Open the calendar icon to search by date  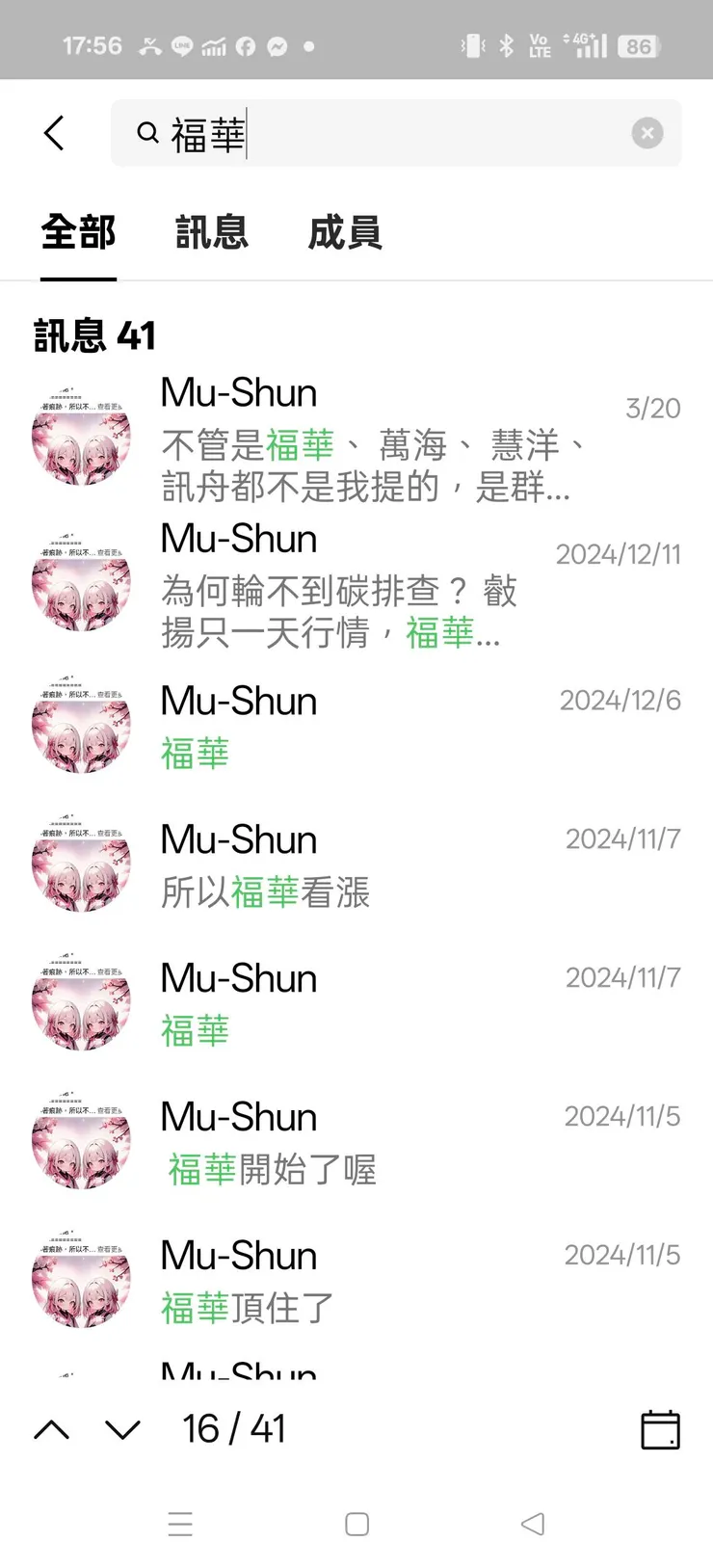658,1430
